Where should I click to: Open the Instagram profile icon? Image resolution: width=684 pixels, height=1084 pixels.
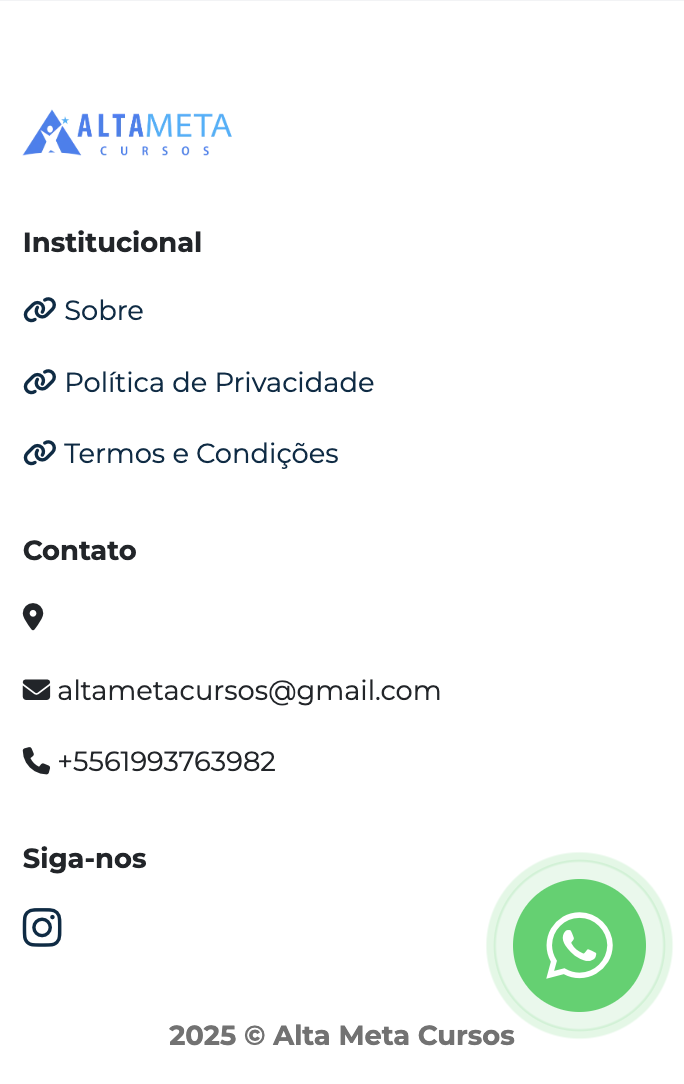pyautogui.click(x=42, y=928)
